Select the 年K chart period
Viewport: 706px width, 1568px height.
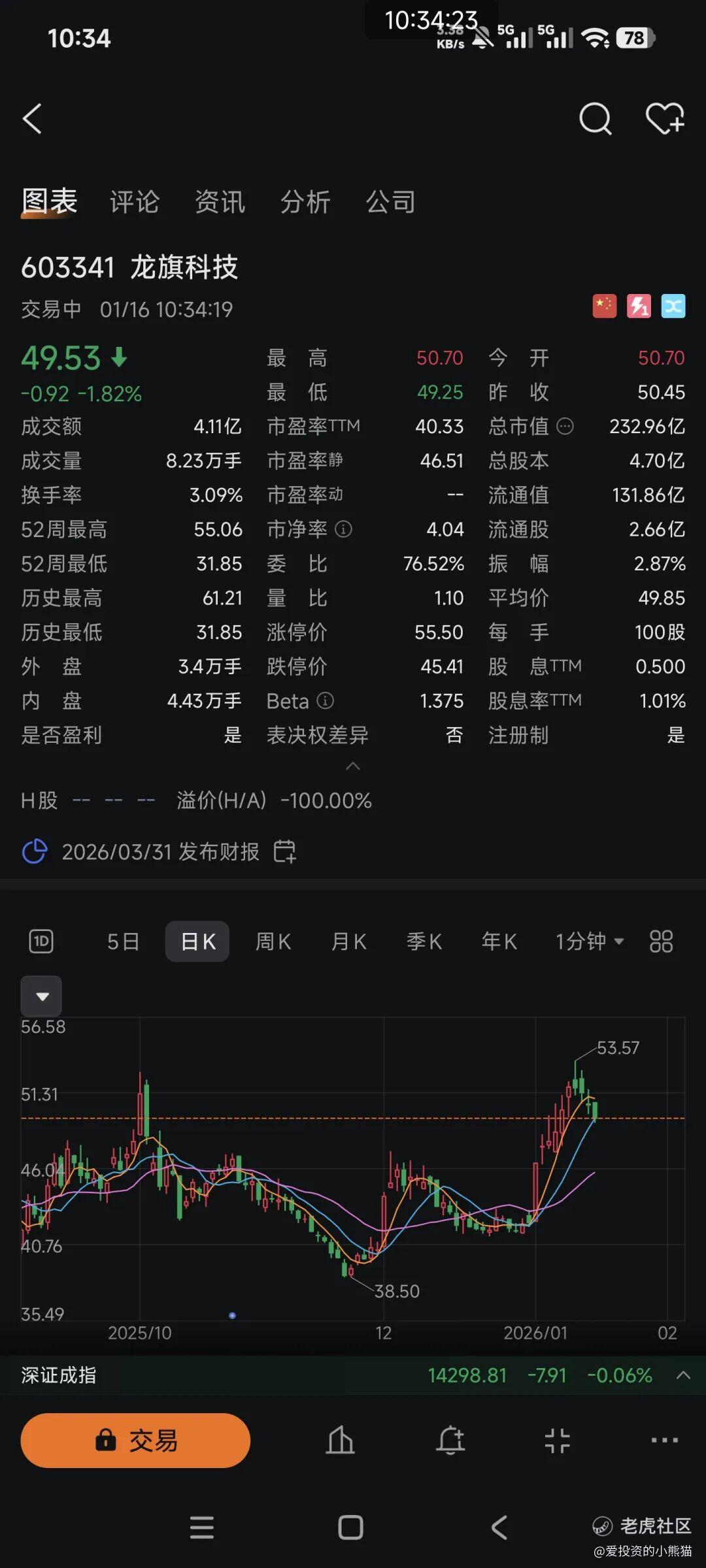[499, 941]
